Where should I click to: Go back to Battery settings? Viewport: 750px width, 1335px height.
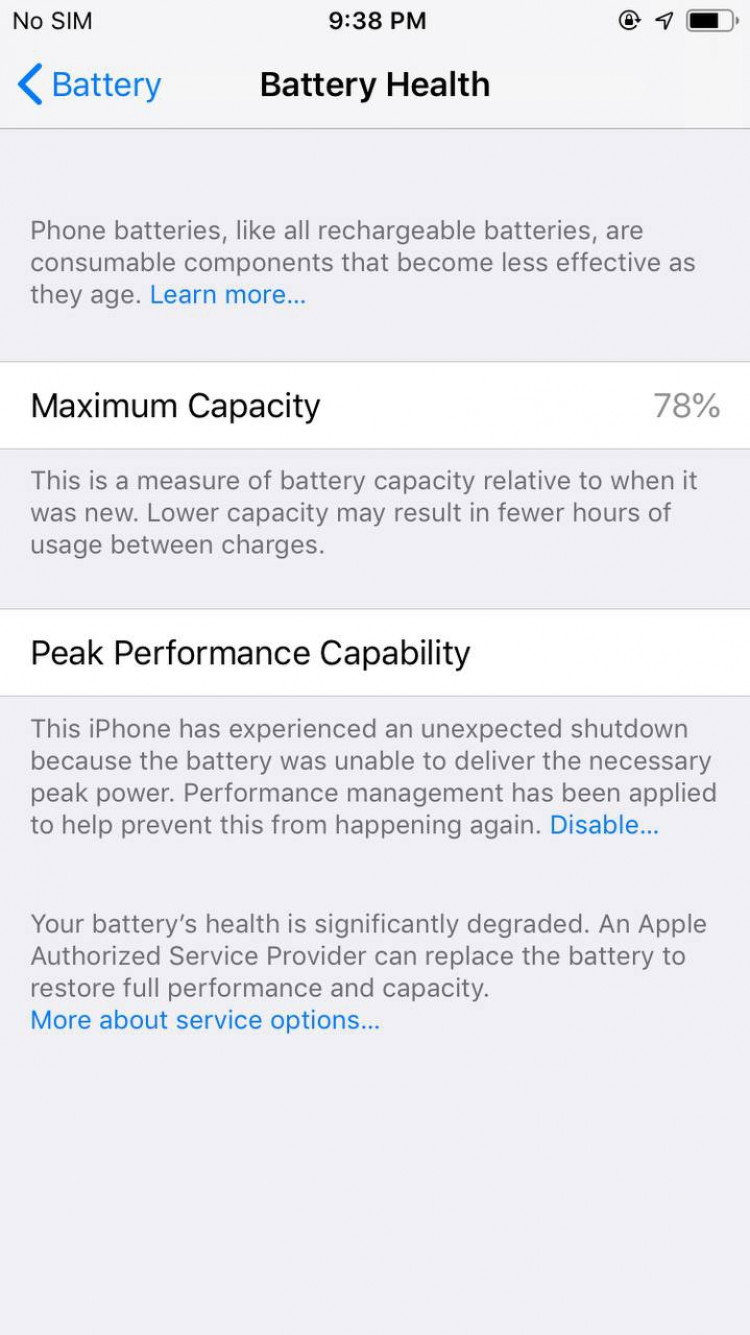(x=88, y=85)
